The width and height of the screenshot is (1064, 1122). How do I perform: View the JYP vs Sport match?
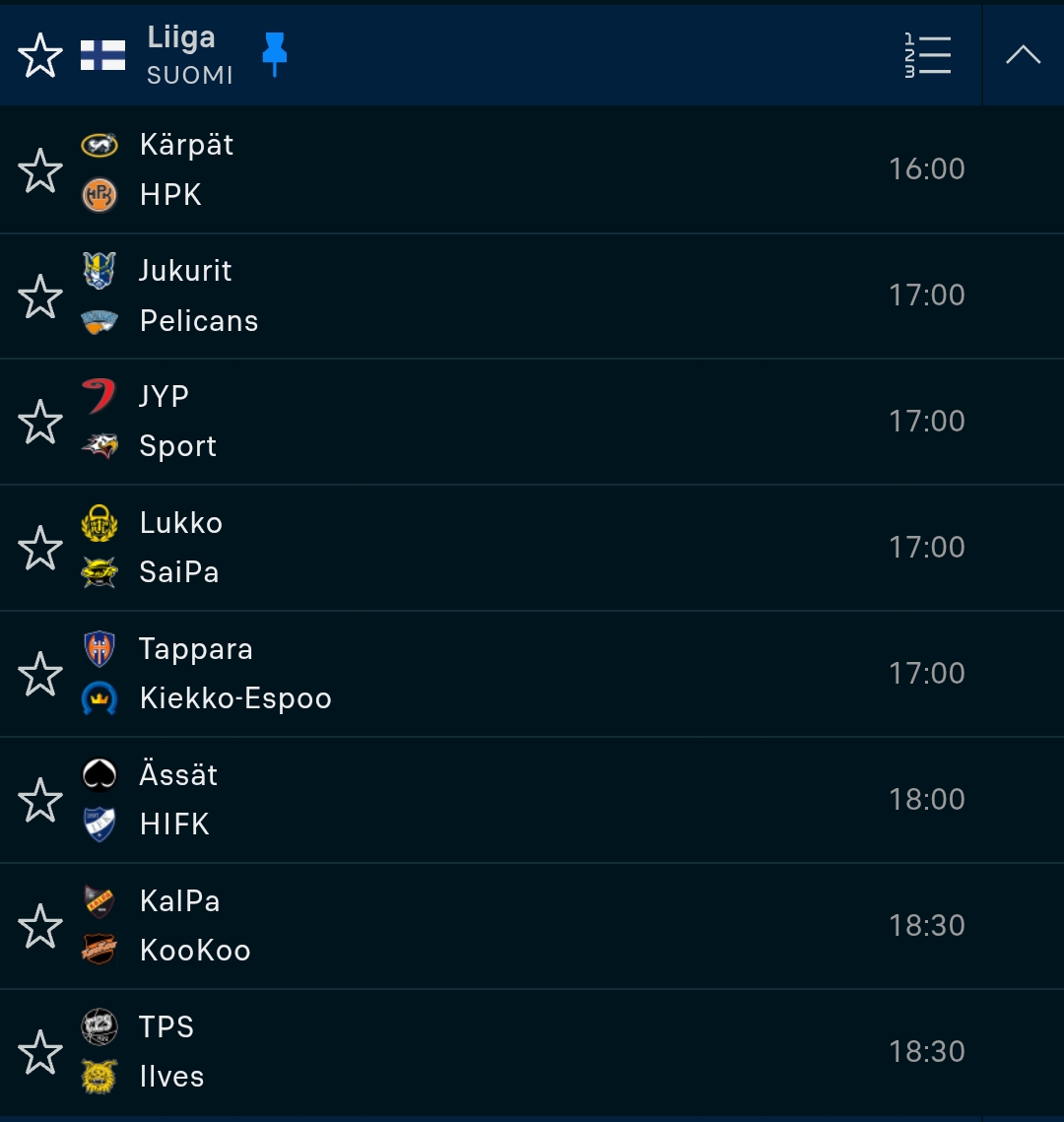[493, 422]
